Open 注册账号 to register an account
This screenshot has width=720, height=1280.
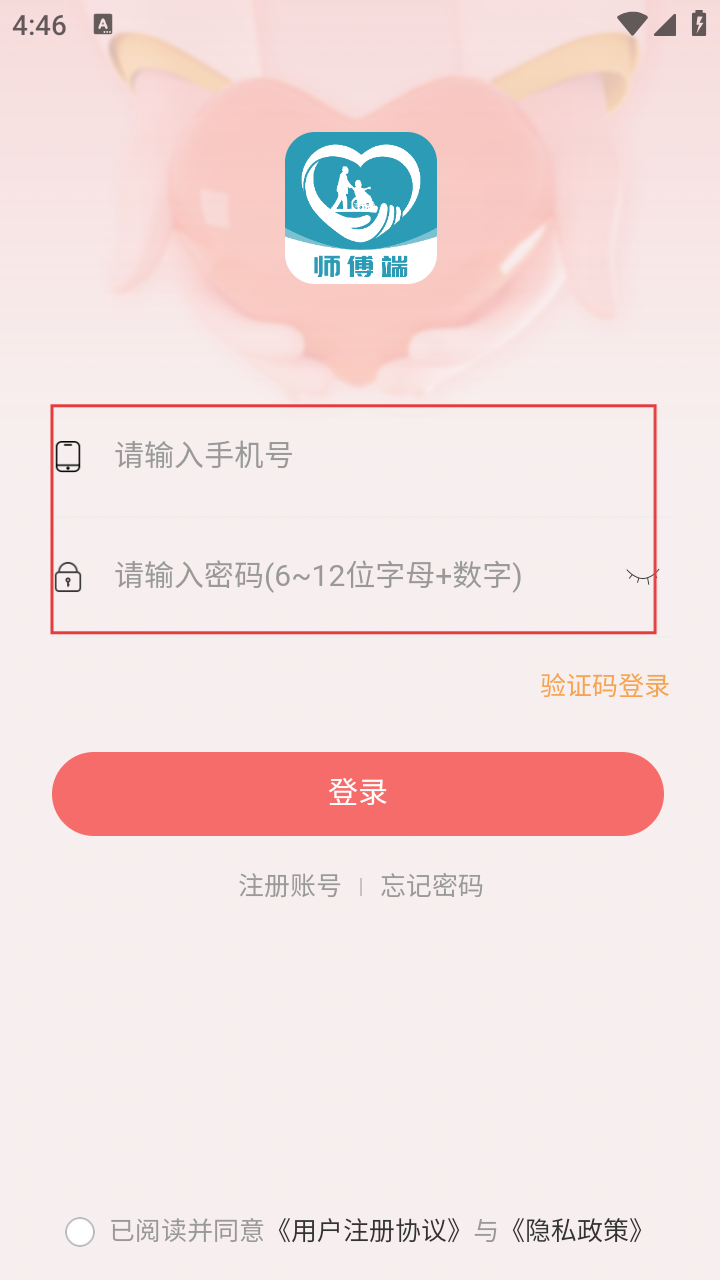(x=290, y=886)
